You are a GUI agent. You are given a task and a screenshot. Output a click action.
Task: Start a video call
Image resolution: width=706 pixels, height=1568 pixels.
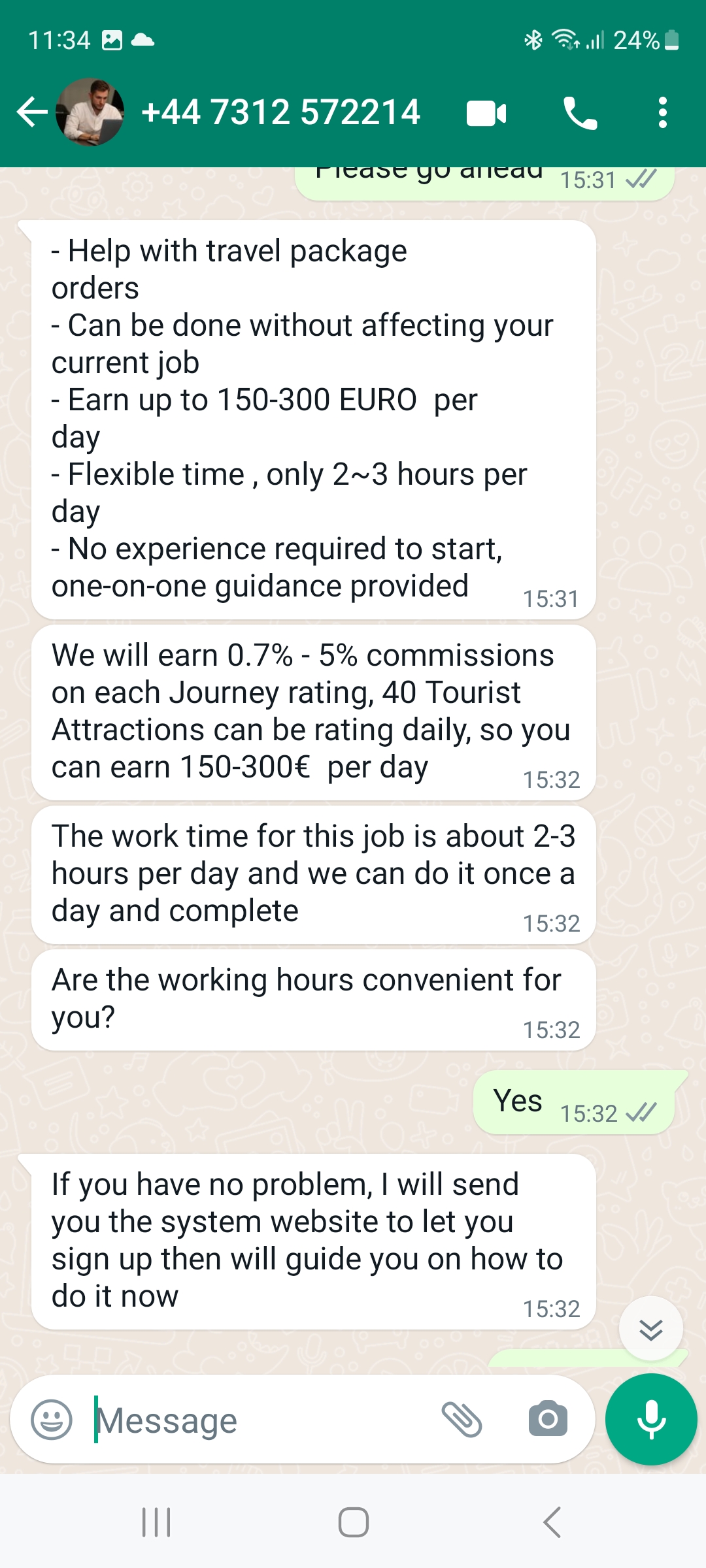coord(486,114)
